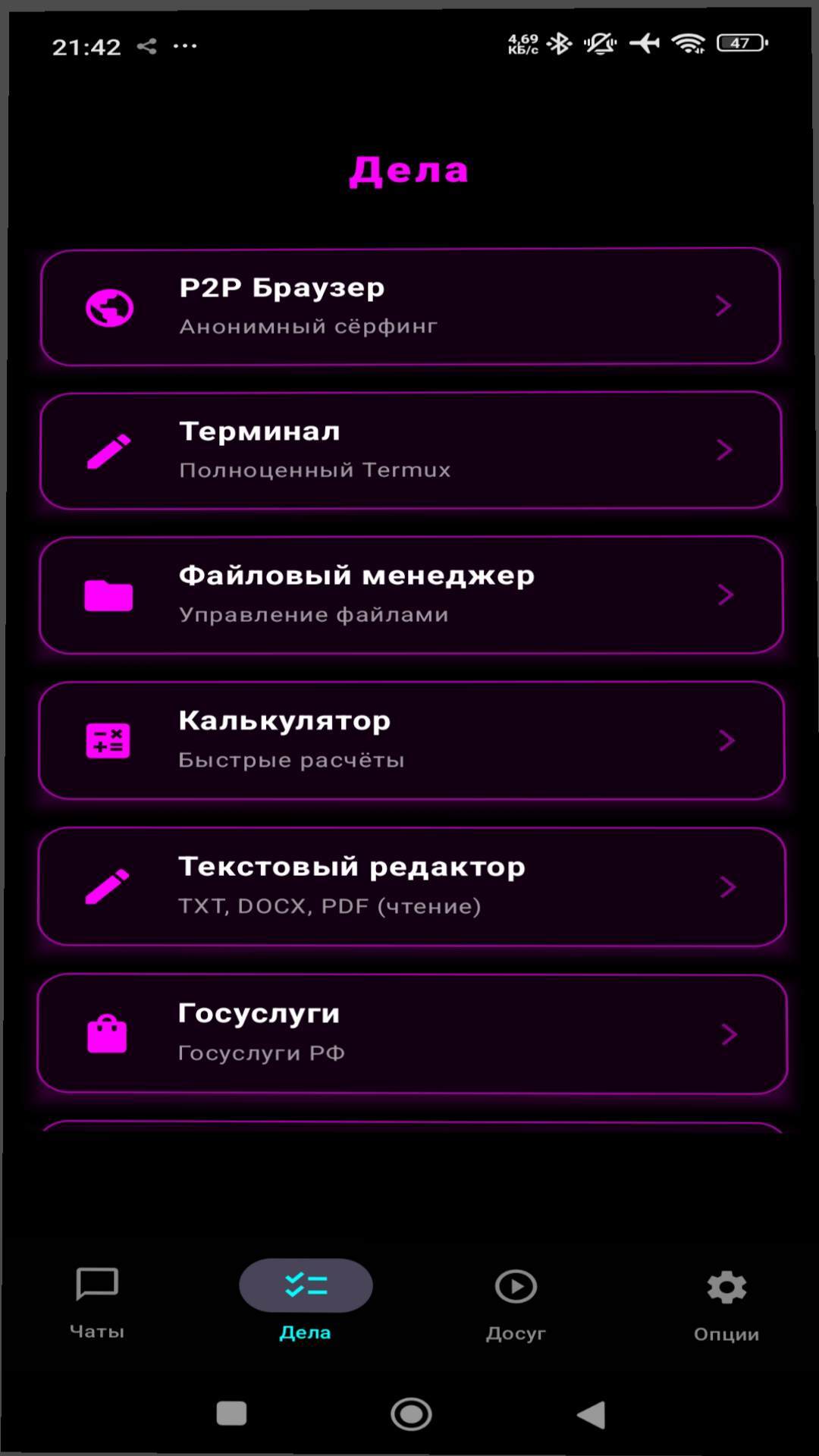The height and width of the screenshot is (1456, 819).
Task: Switch to the Досуг tab
Action: pyautogui.click(x=516, y=1302)
